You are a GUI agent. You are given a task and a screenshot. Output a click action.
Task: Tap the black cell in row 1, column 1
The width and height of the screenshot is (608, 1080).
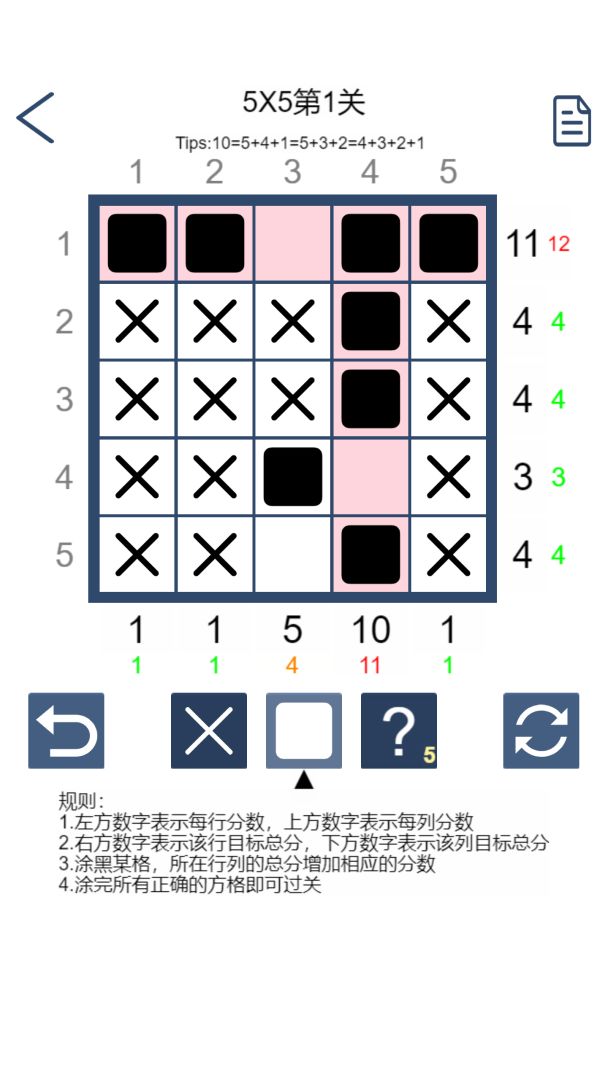click(x=137, y=243)
